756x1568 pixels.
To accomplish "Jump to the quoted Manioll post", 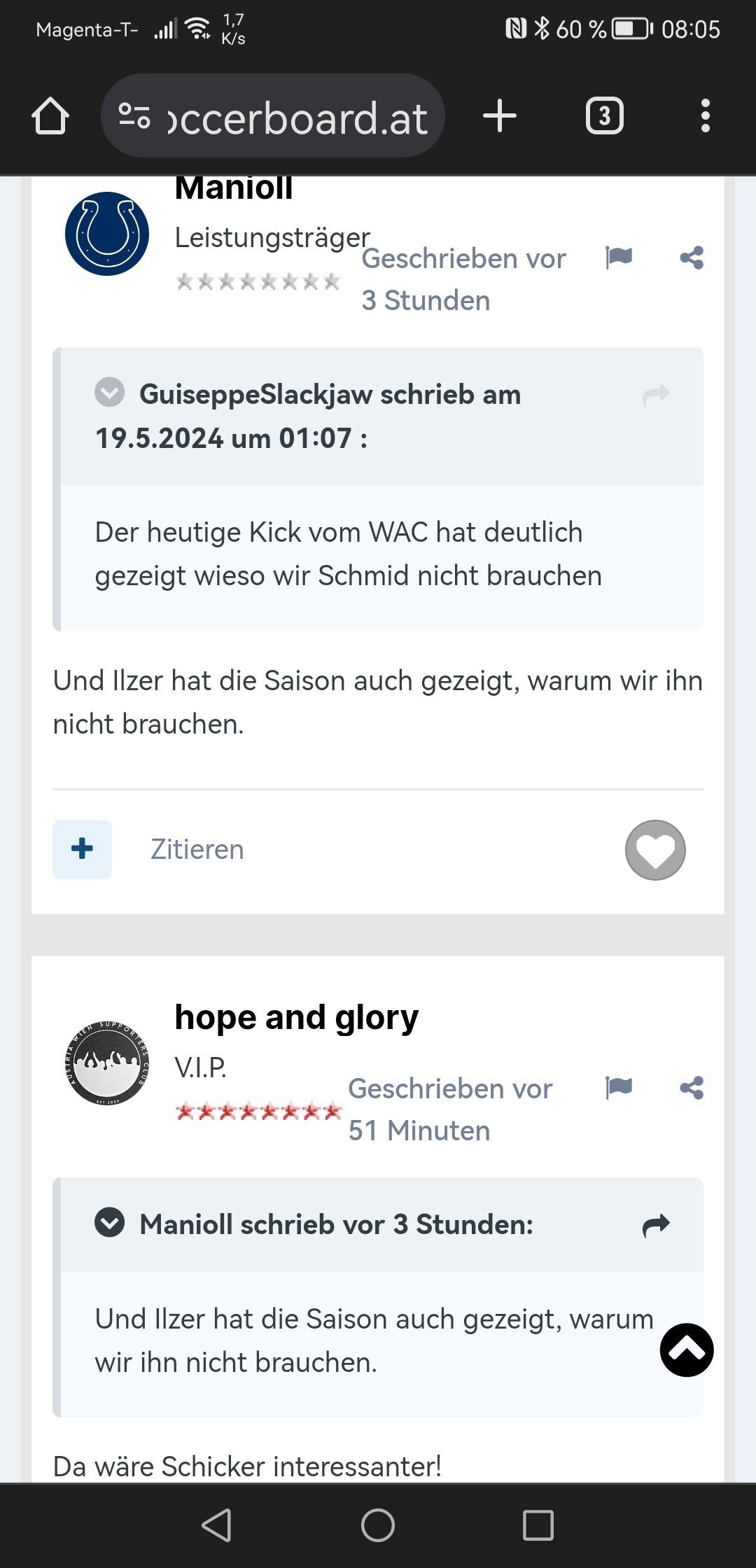I will (x=656, y=1225).
